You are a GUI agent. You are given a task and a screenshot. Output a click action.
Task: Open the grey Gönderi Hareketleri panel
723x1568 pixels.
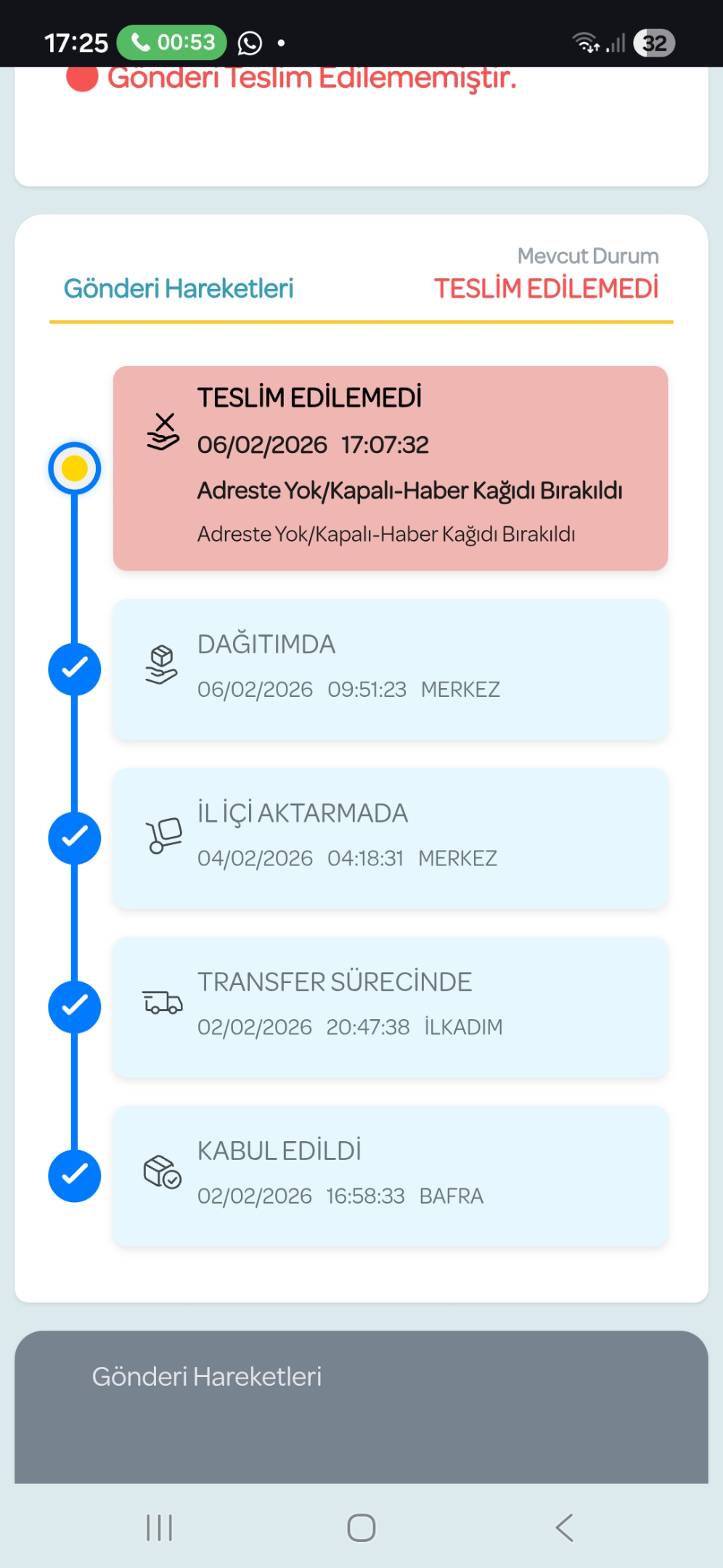[x=361, y=1406]
